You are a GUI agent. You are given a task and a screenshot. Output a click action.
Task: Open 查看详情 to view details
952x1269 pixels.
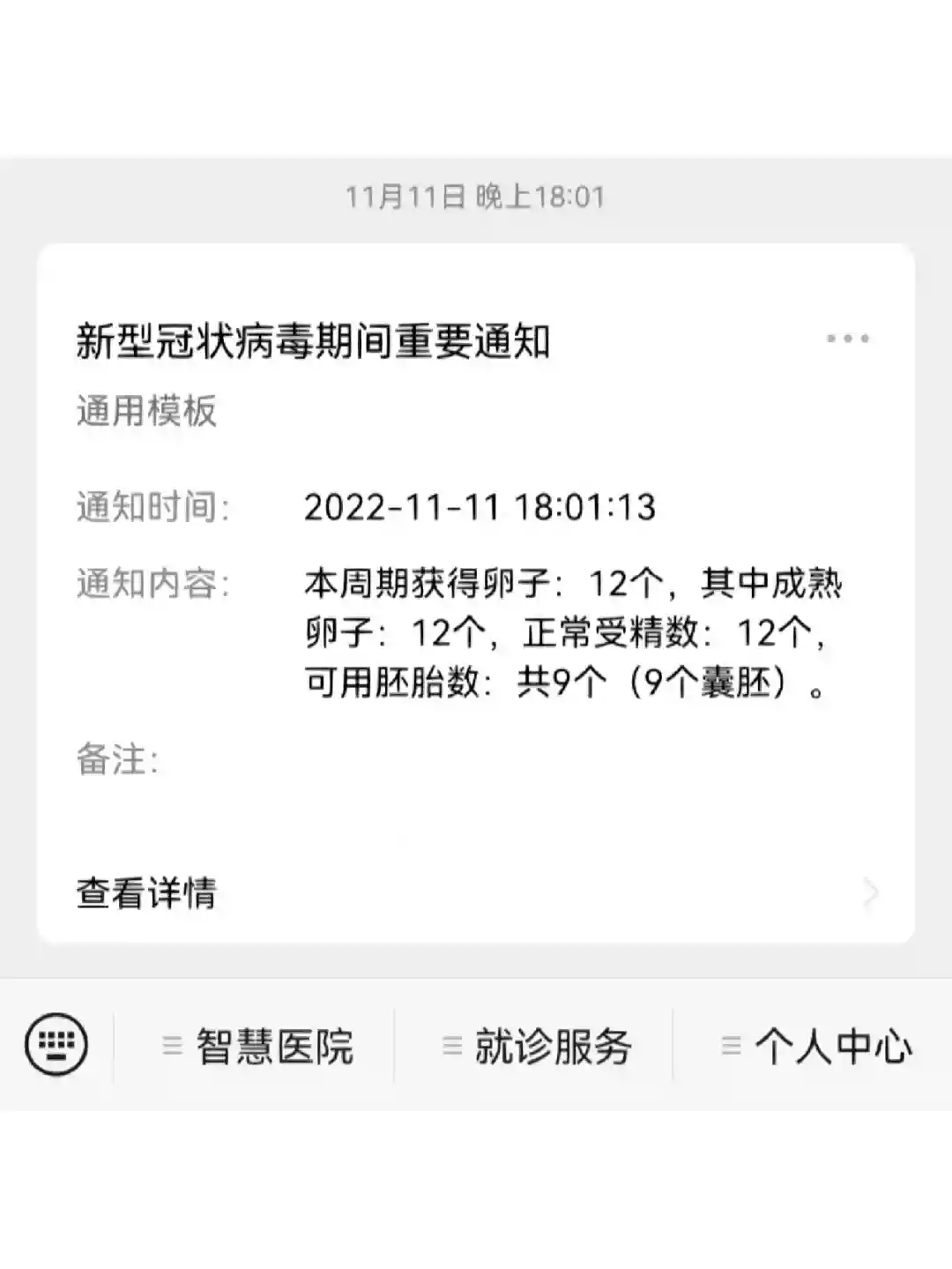coord(476,892)
